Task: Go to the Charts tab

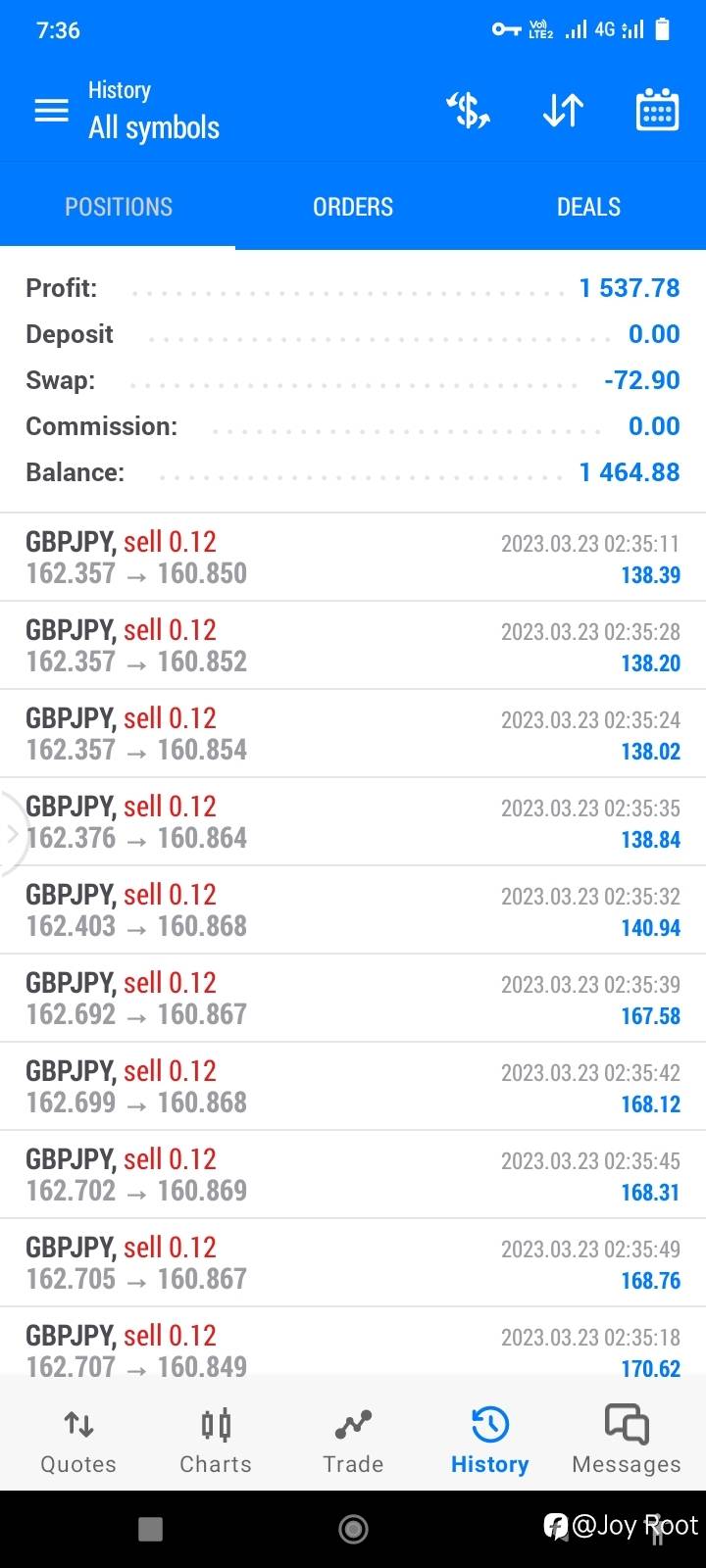Action: coord(216,1439)
